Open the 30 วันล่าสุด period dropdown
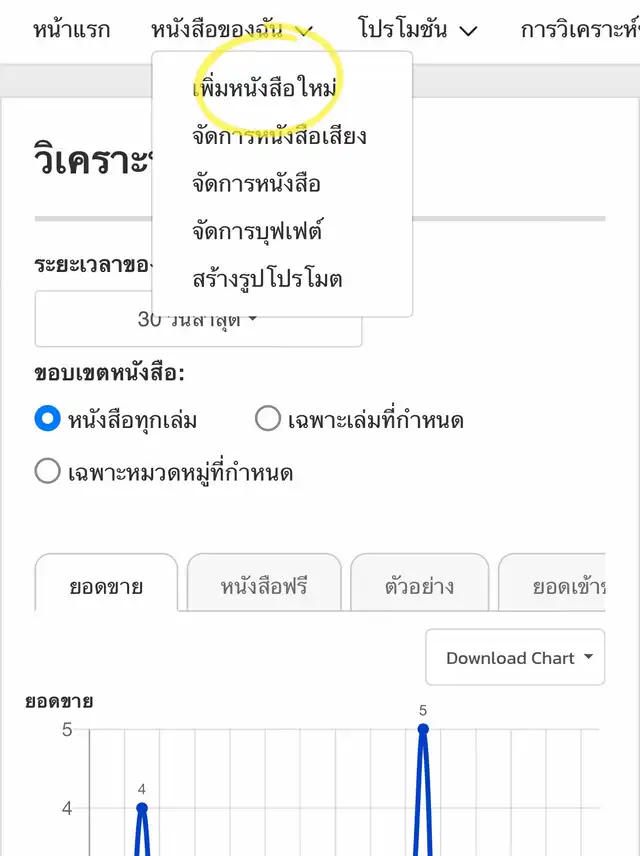 198,320
